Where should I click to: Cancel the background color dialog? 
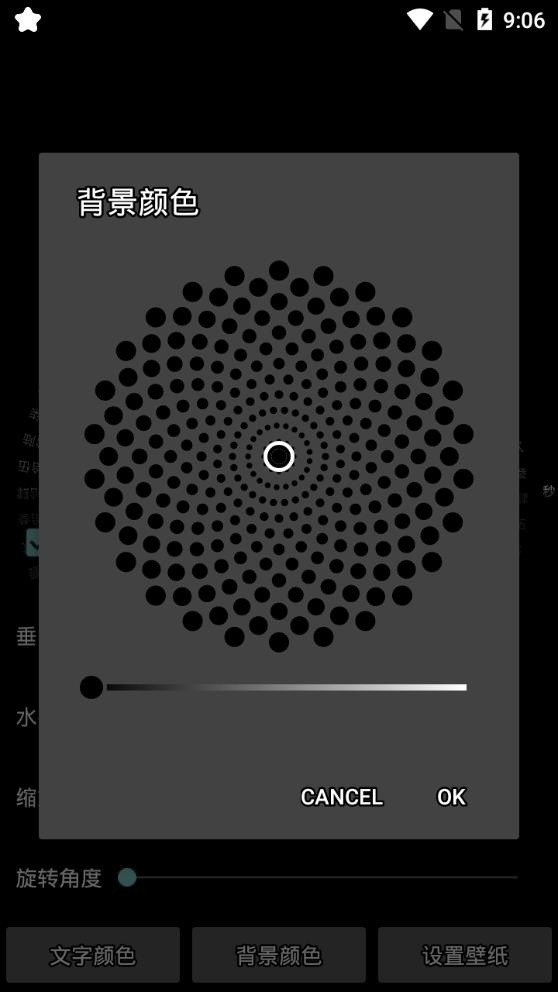(x=342, y=797)
